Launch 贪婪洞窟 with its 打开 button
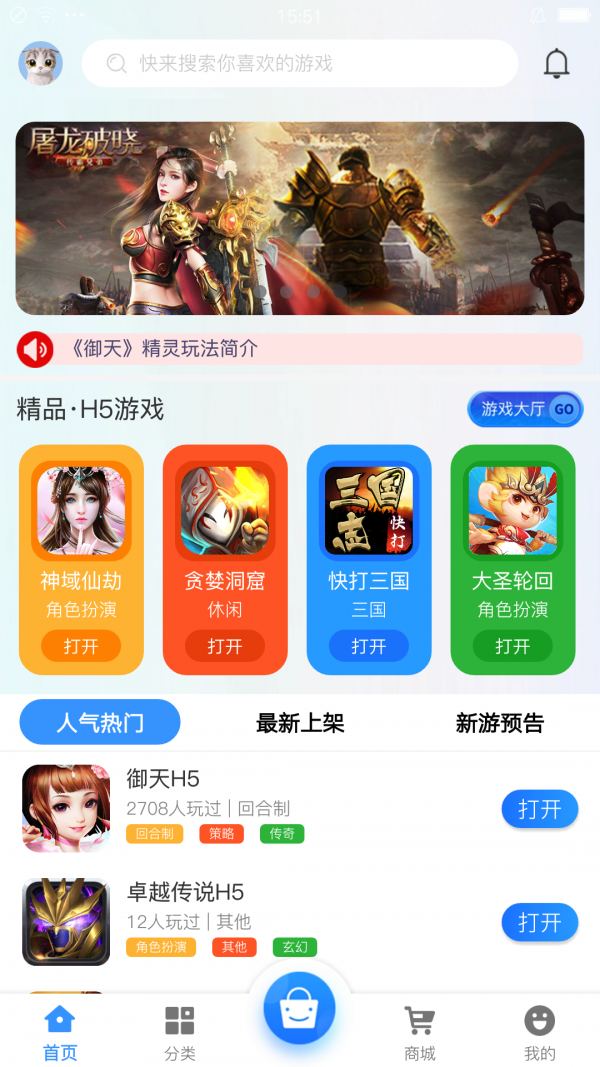Screen dimensions: 600x1067 (225, 646)
